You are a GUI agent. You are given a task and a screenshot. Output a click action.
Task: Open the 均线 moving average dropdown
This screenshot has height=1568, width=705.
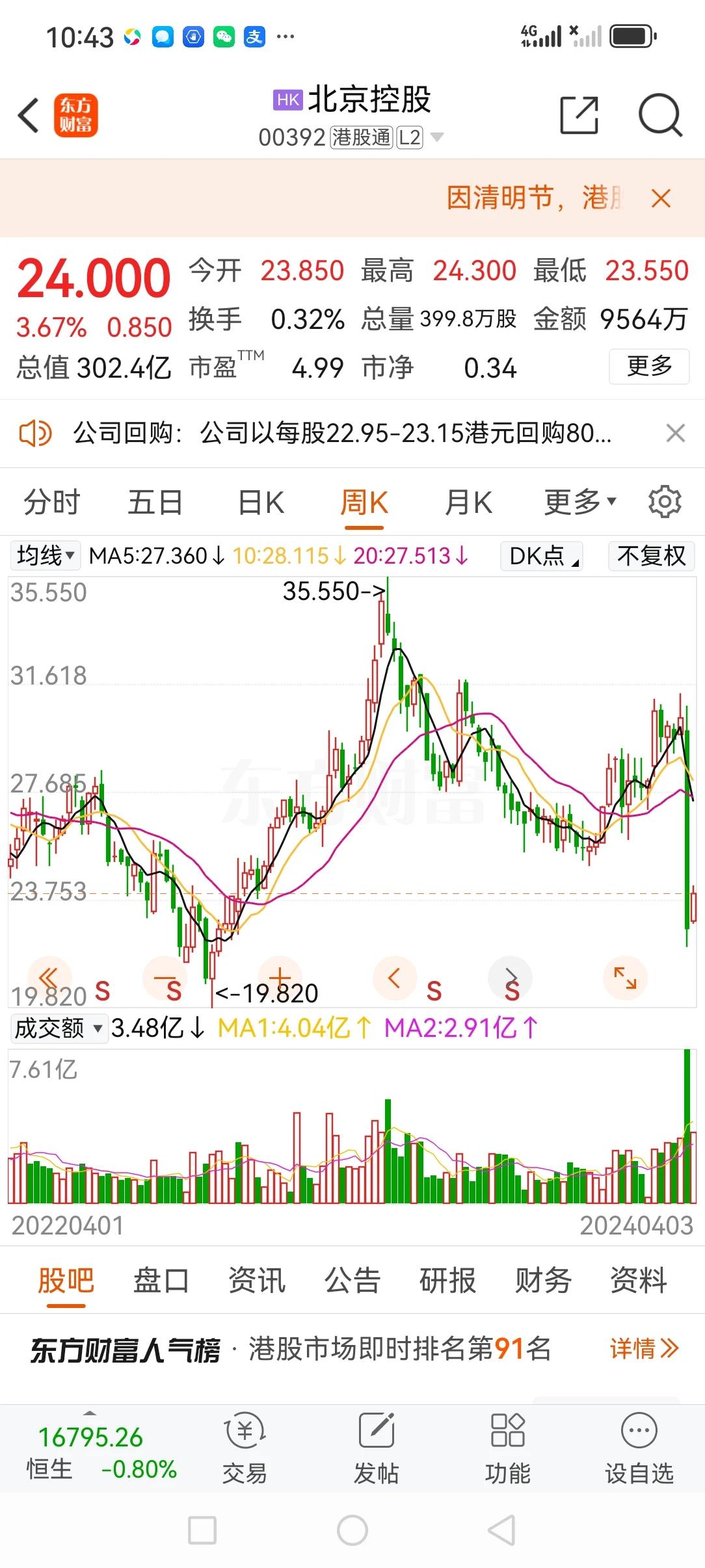pyautogui.click(x=43, y=556)
